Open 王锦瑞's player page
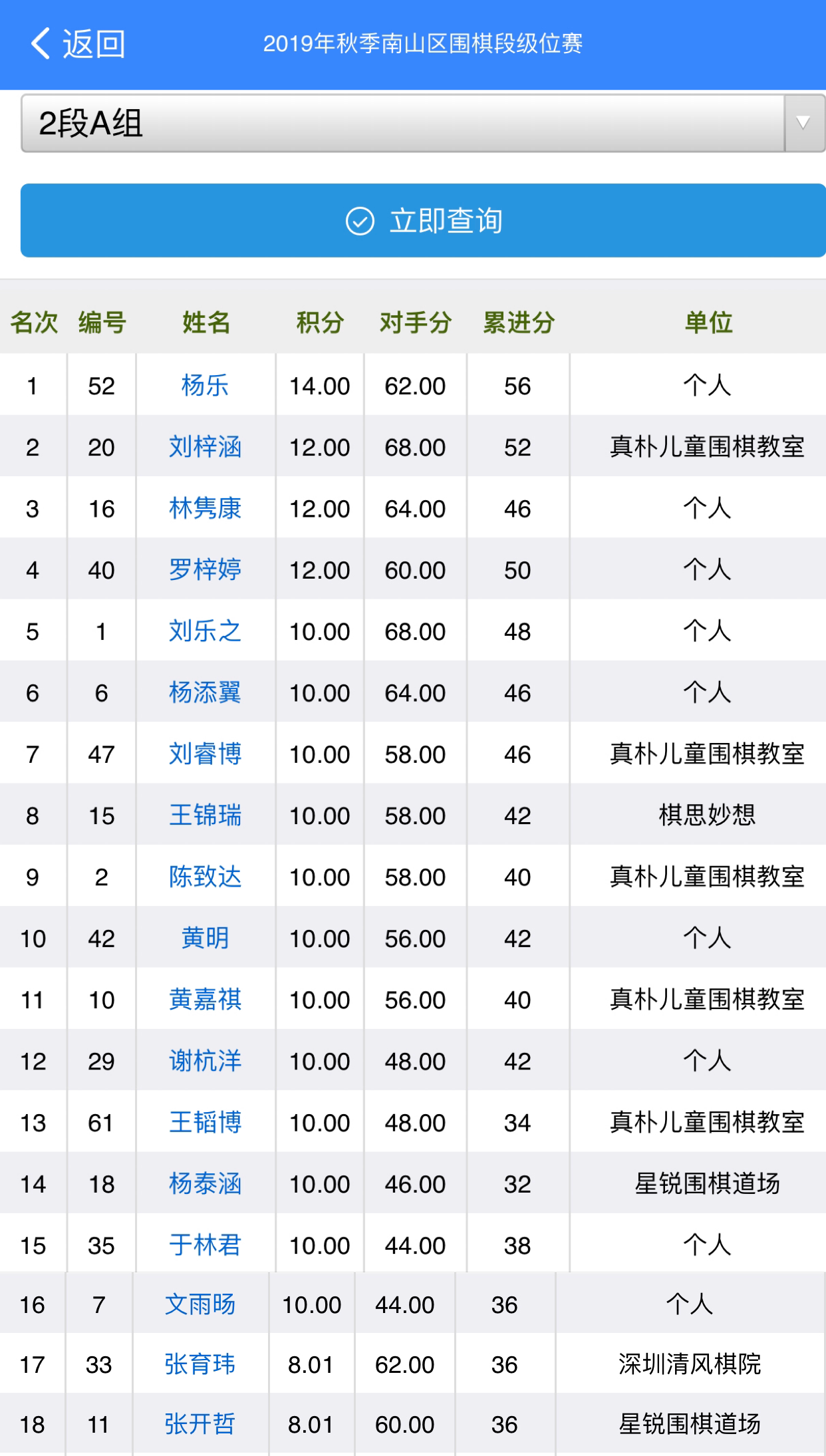The height and width of the screenshot is (1456, 826). point(205,815)
